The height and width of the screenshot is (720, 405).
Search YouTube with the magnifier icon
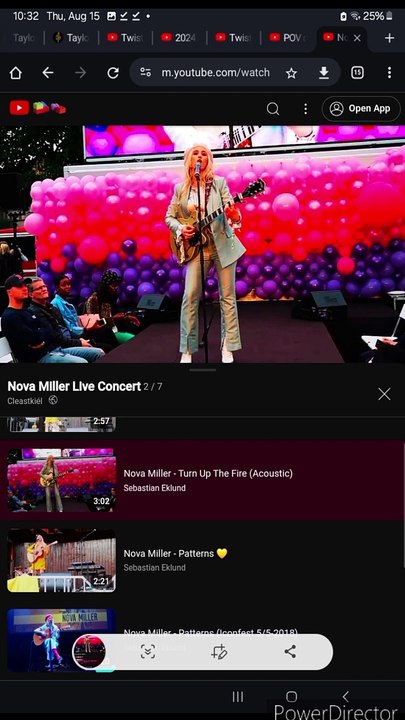coord(273,109)
